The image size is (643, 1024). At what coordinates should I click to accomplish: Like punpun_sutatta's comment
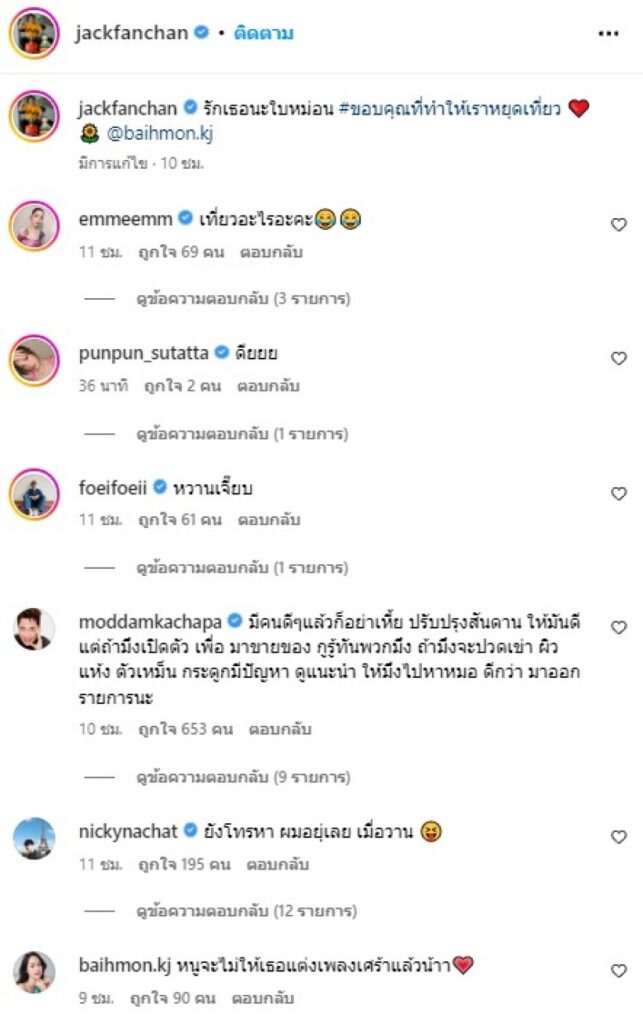[x=619, y=358]
